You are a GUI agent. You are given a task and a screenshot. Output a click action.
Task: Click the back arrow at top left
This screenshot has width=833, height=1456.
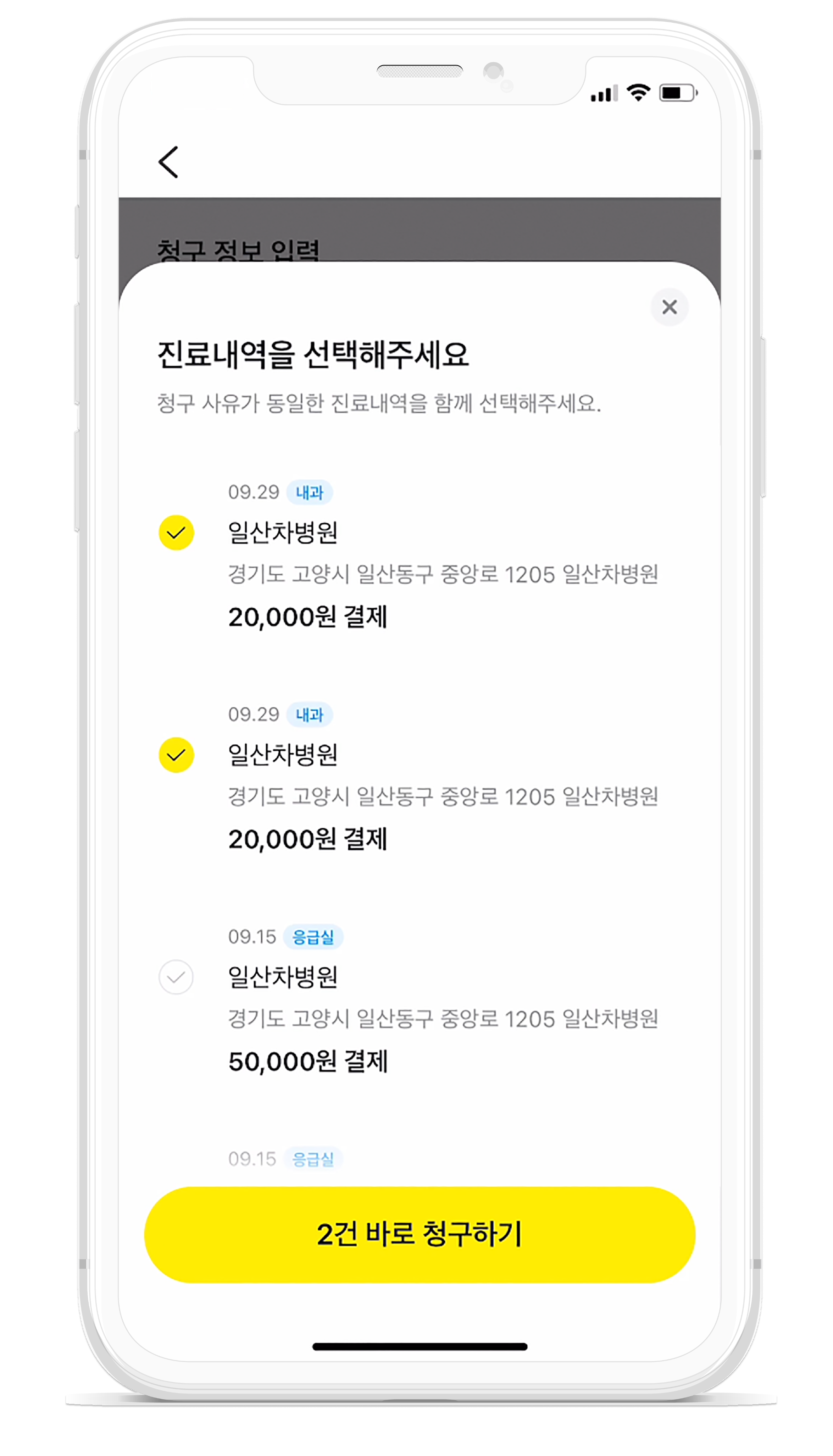pyautogui.click(x=168, y=162)
